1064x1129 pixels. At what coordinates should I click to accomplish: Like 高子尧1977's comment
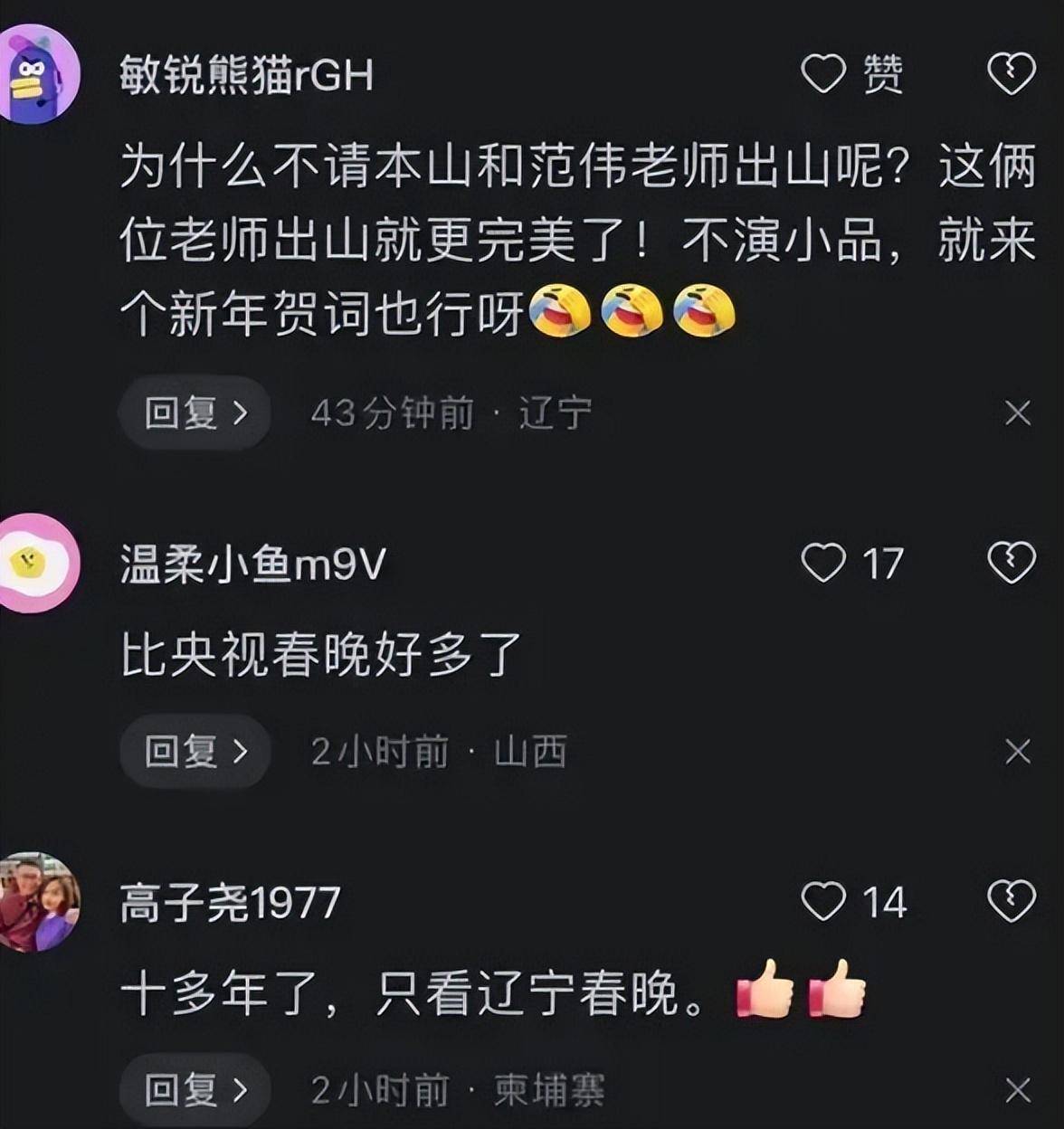point(823,901)
